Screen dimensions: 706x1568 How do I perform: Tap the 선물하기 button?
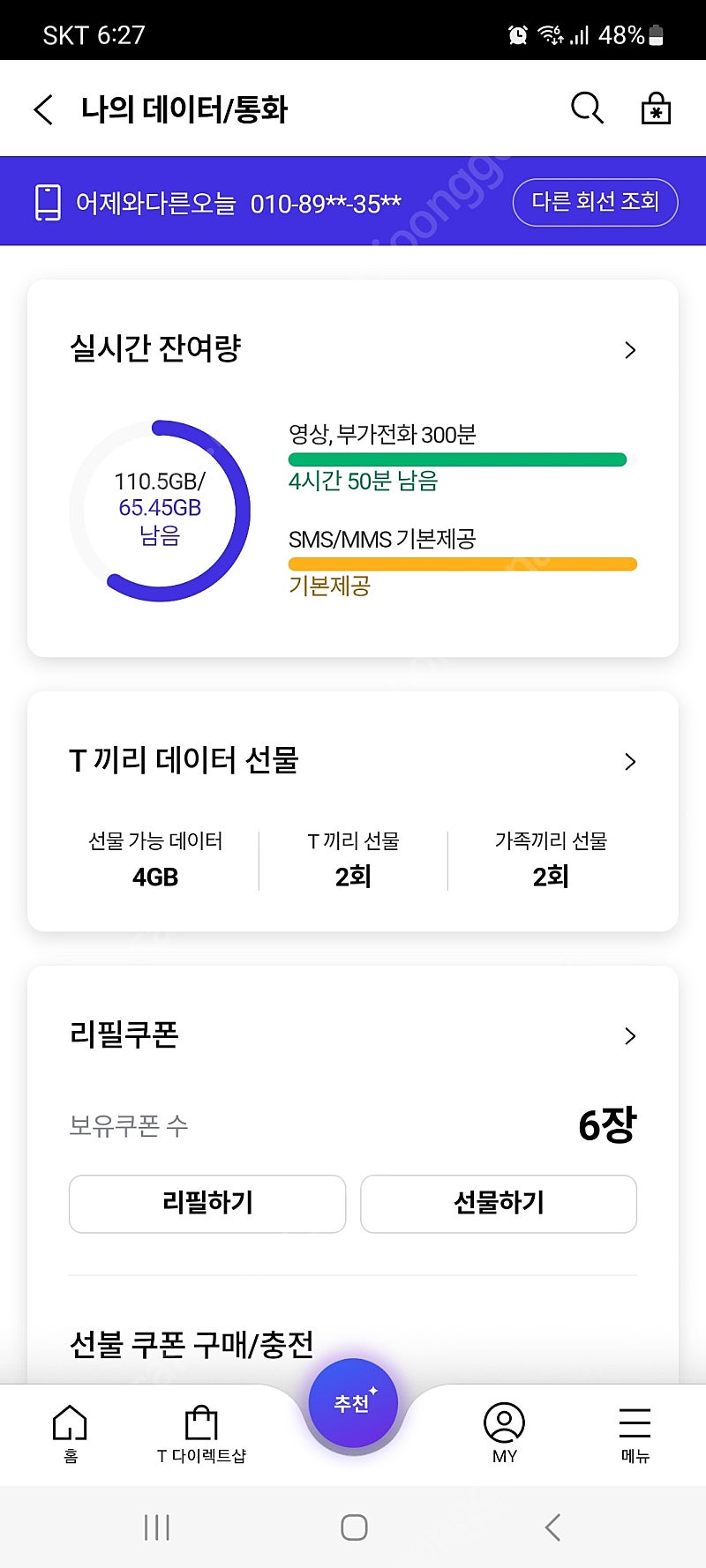499,1203
